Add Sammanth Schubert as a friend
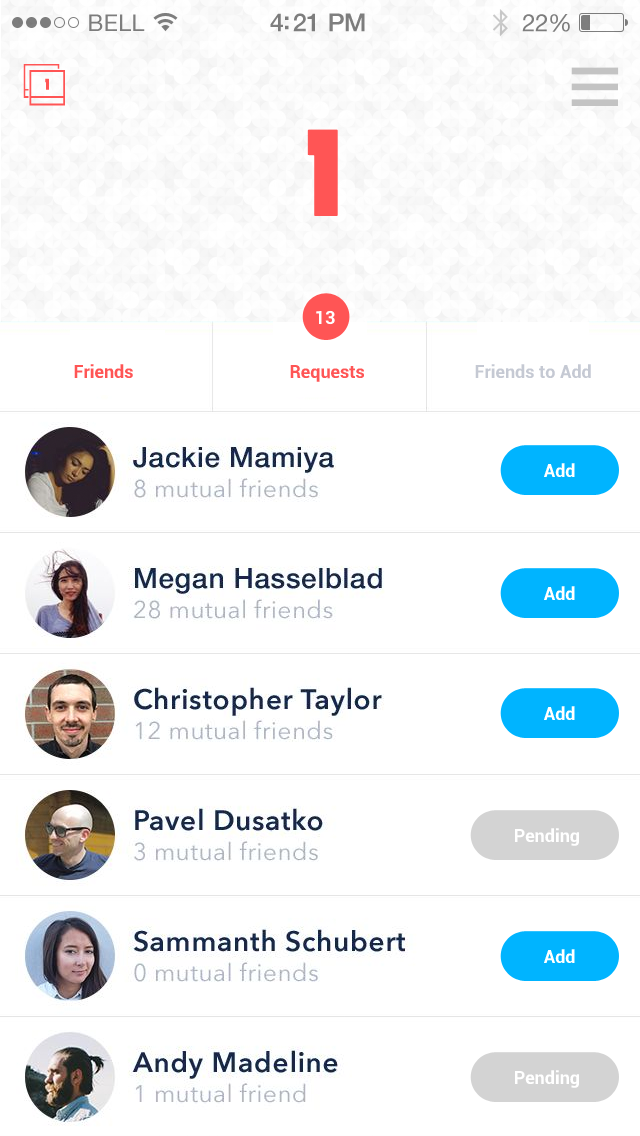Viewport: 640px width, 1136px height. (x=559, y=956)
